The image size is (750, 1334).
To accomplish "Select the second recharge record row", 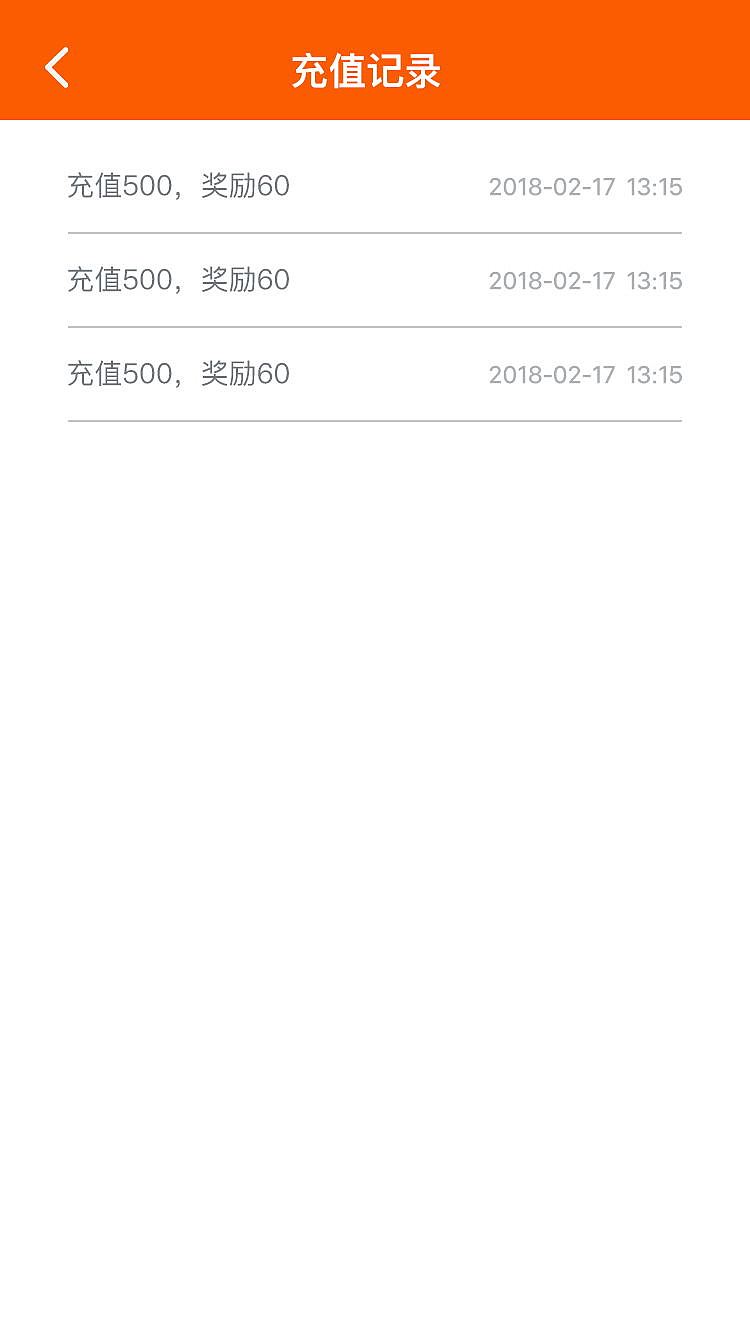I will tap(375, 281).
